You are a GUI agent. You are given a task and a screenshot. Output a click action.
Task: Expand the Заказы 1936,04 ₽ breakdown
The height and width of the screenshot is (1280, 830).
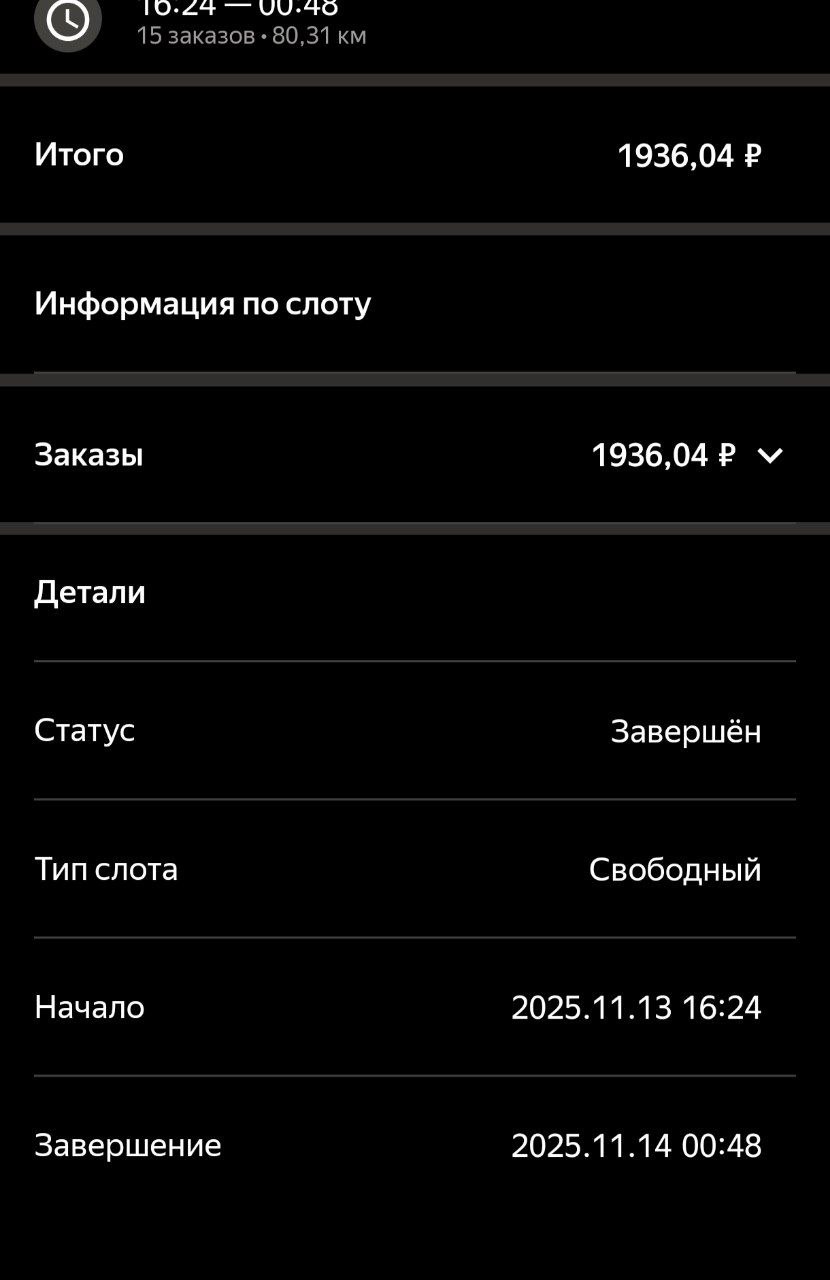769,456
